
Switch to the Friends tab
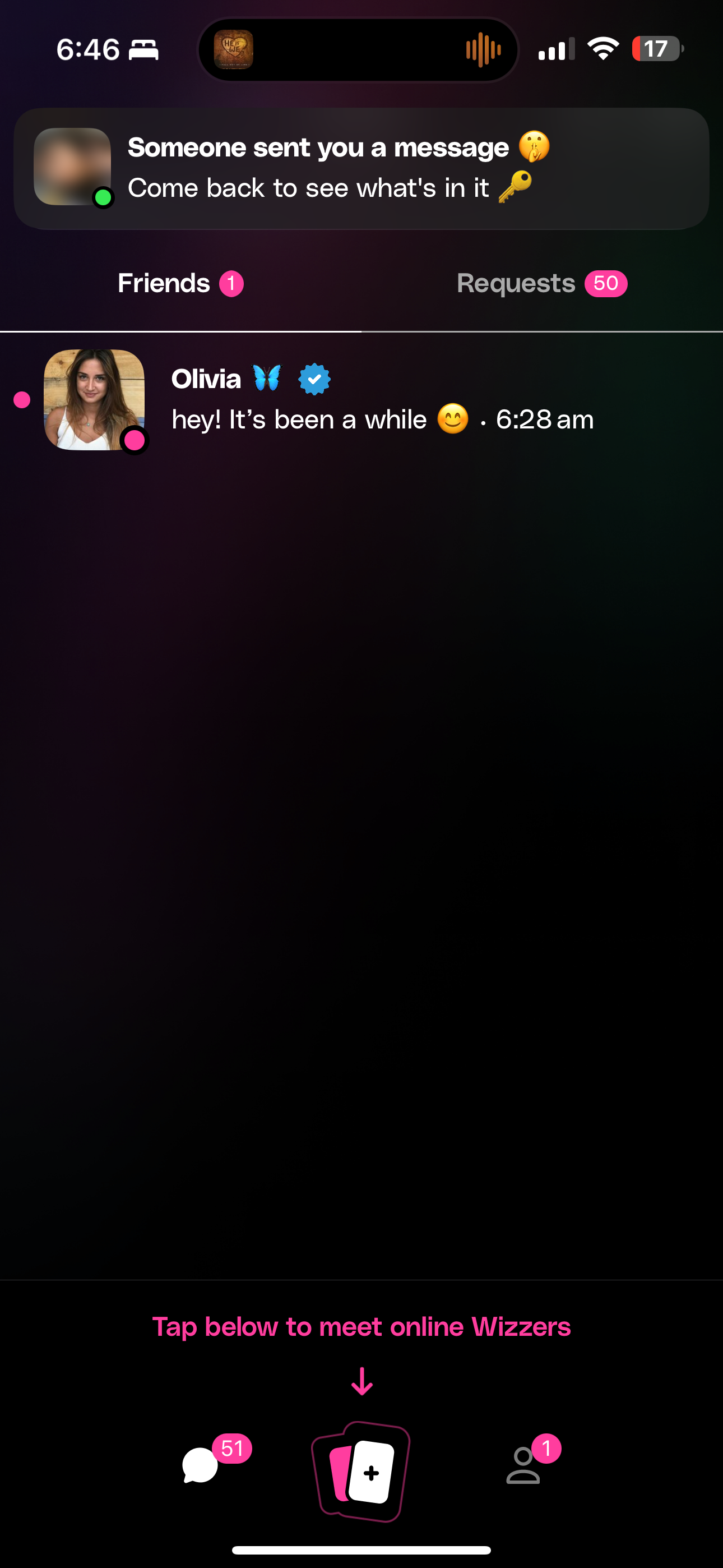pos(180,284)
